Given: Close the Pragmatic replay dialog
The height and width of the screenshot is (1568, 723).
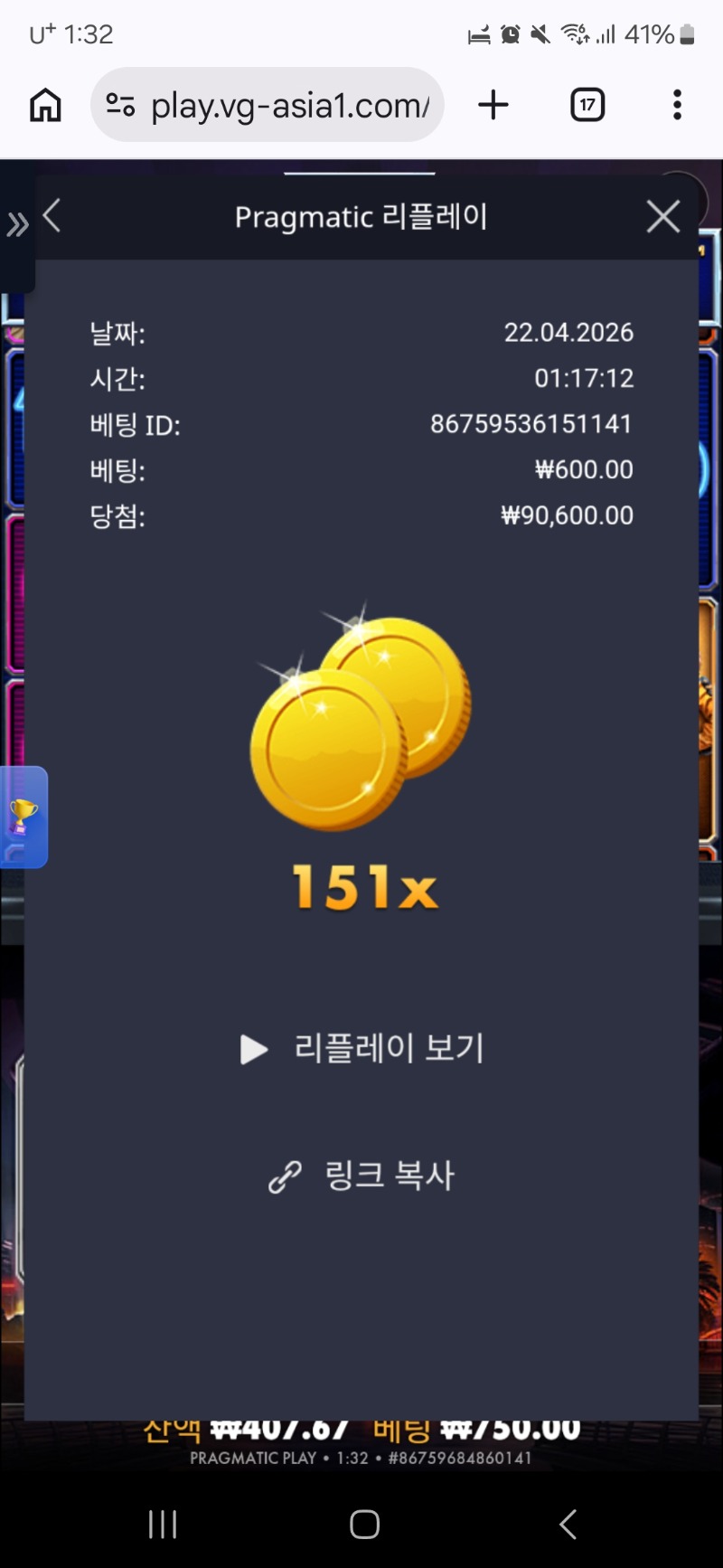Looking at the screenshot, I should pyautogui.click(x=663, y=217).
